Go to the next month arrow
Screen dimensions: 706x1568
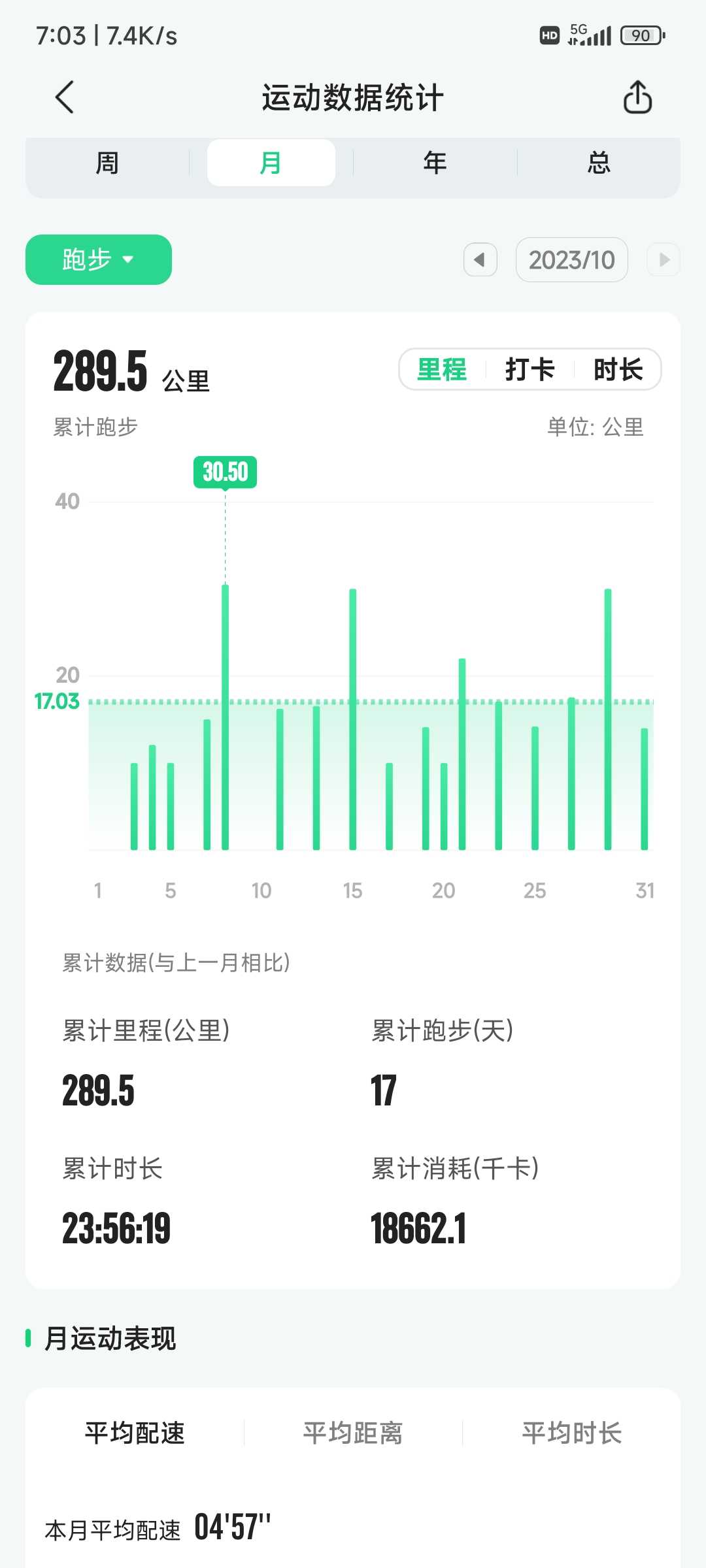point(664,260)
